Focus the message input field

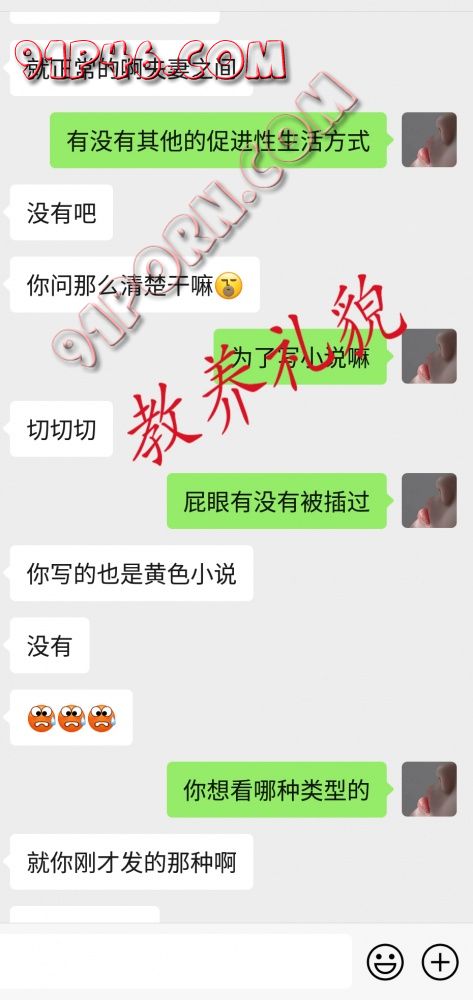tap(175, 961)
